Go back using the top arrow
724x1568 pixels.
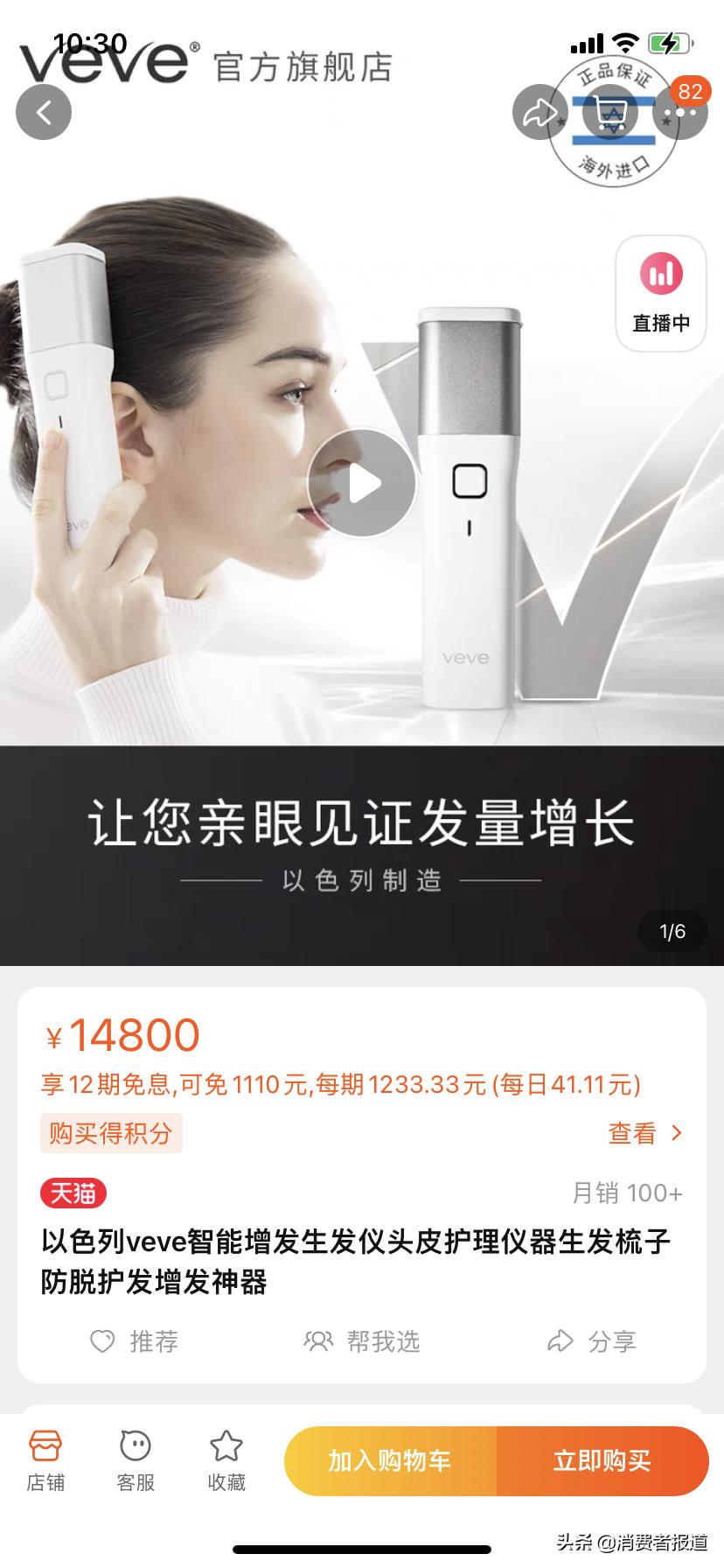click(44, 112)
